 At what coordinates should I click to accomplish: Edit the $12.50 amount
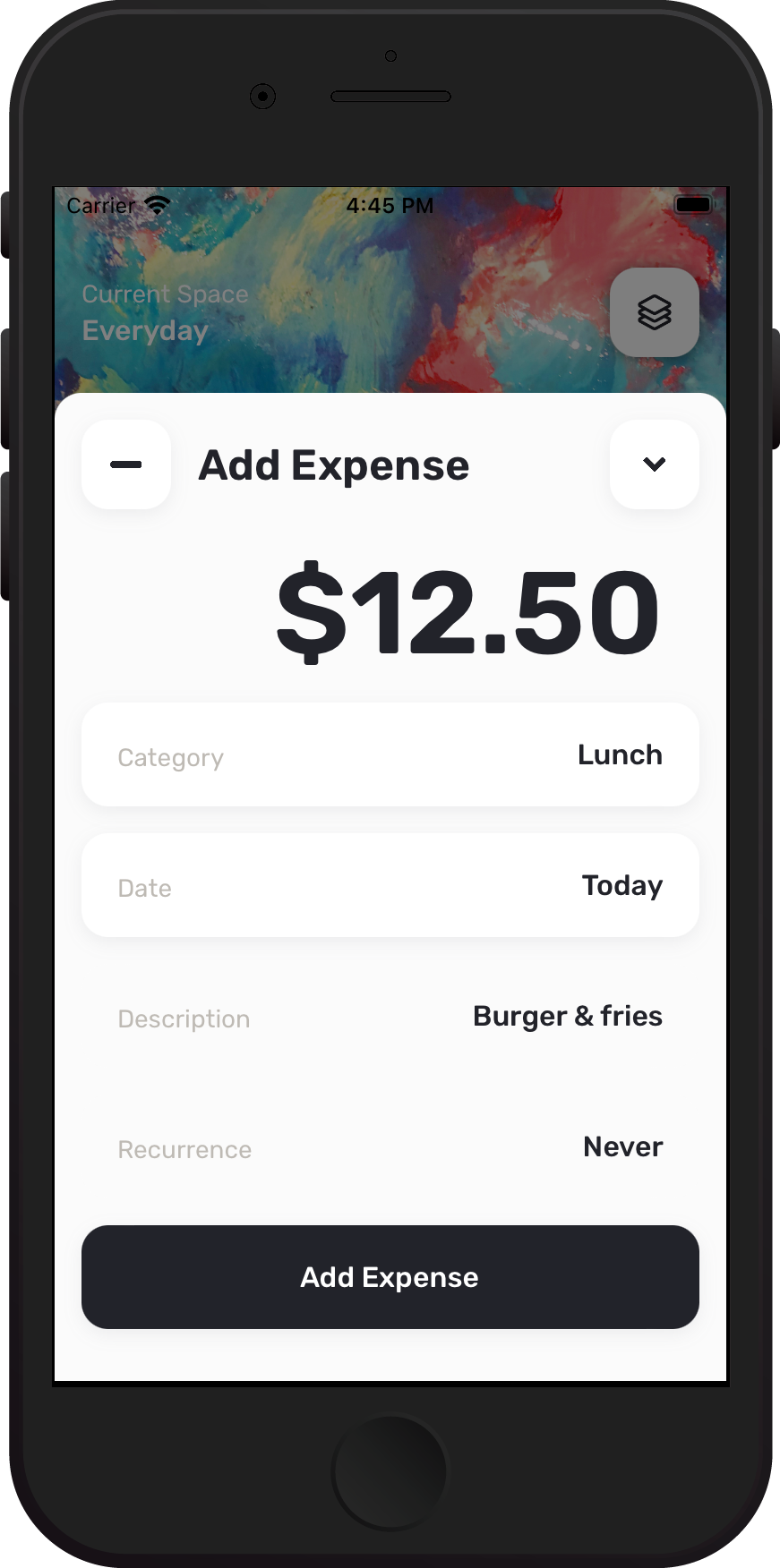pyautogui.click(x=467, y=612)
